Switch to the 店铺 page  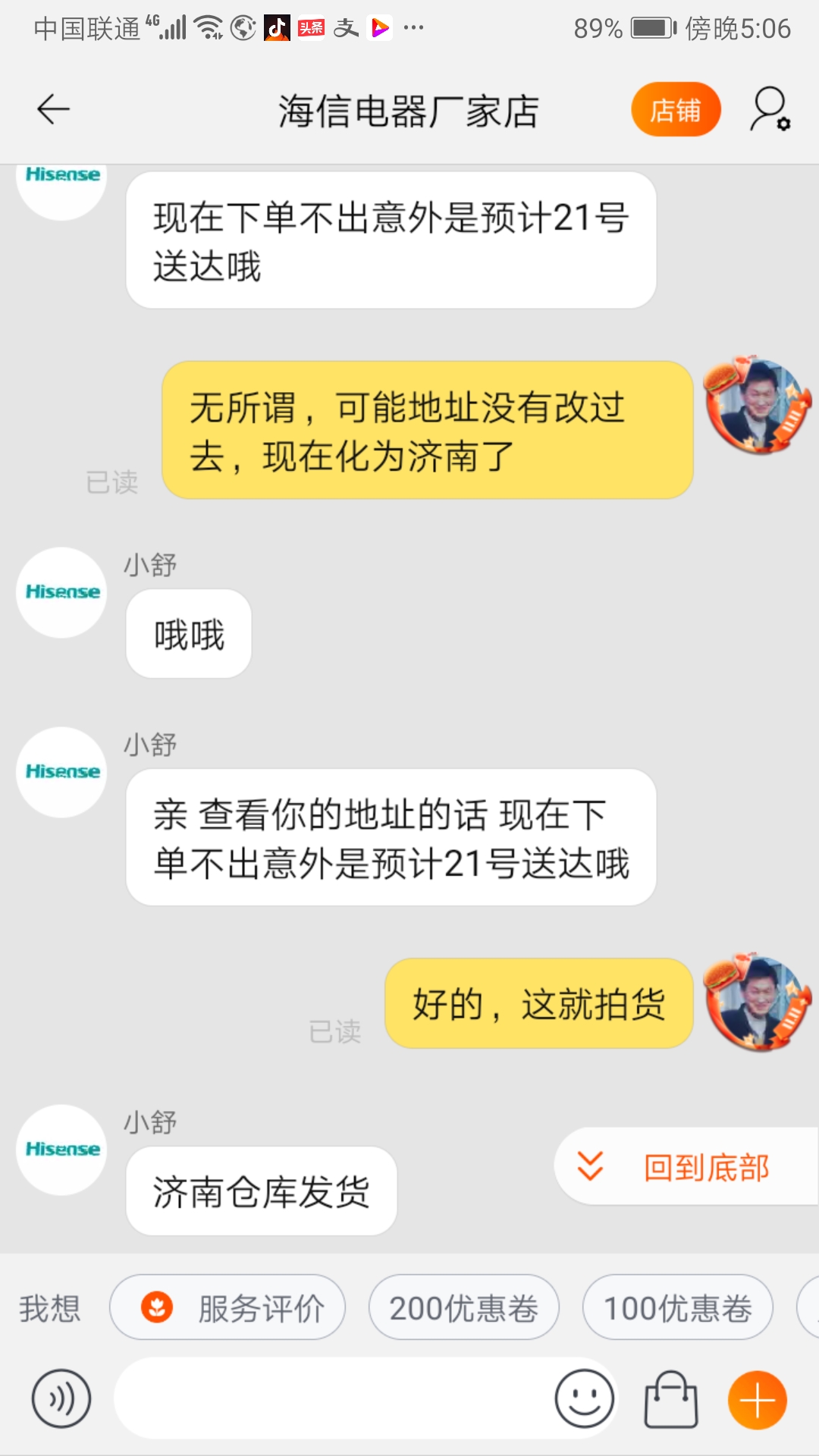[x=676, y=109]
